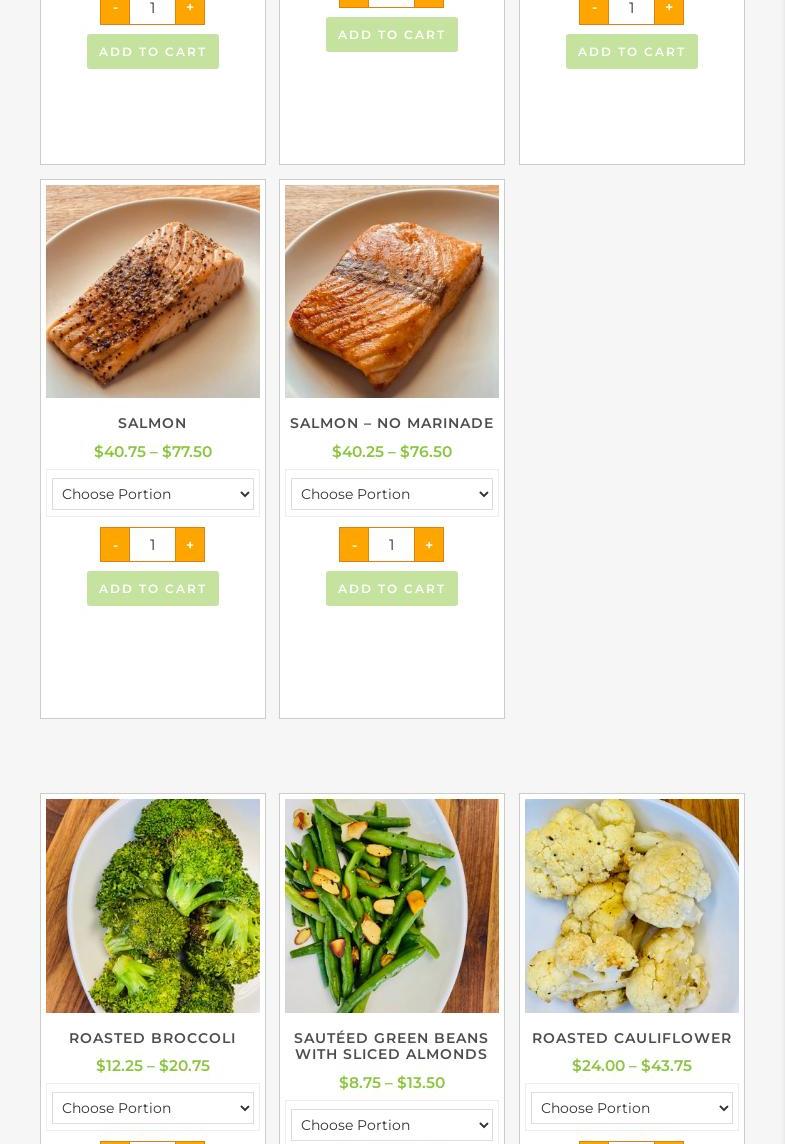The height and width of the screenshot is (1144, 785).
Task: Add Salmon to the cart
Action: (152, 589)
